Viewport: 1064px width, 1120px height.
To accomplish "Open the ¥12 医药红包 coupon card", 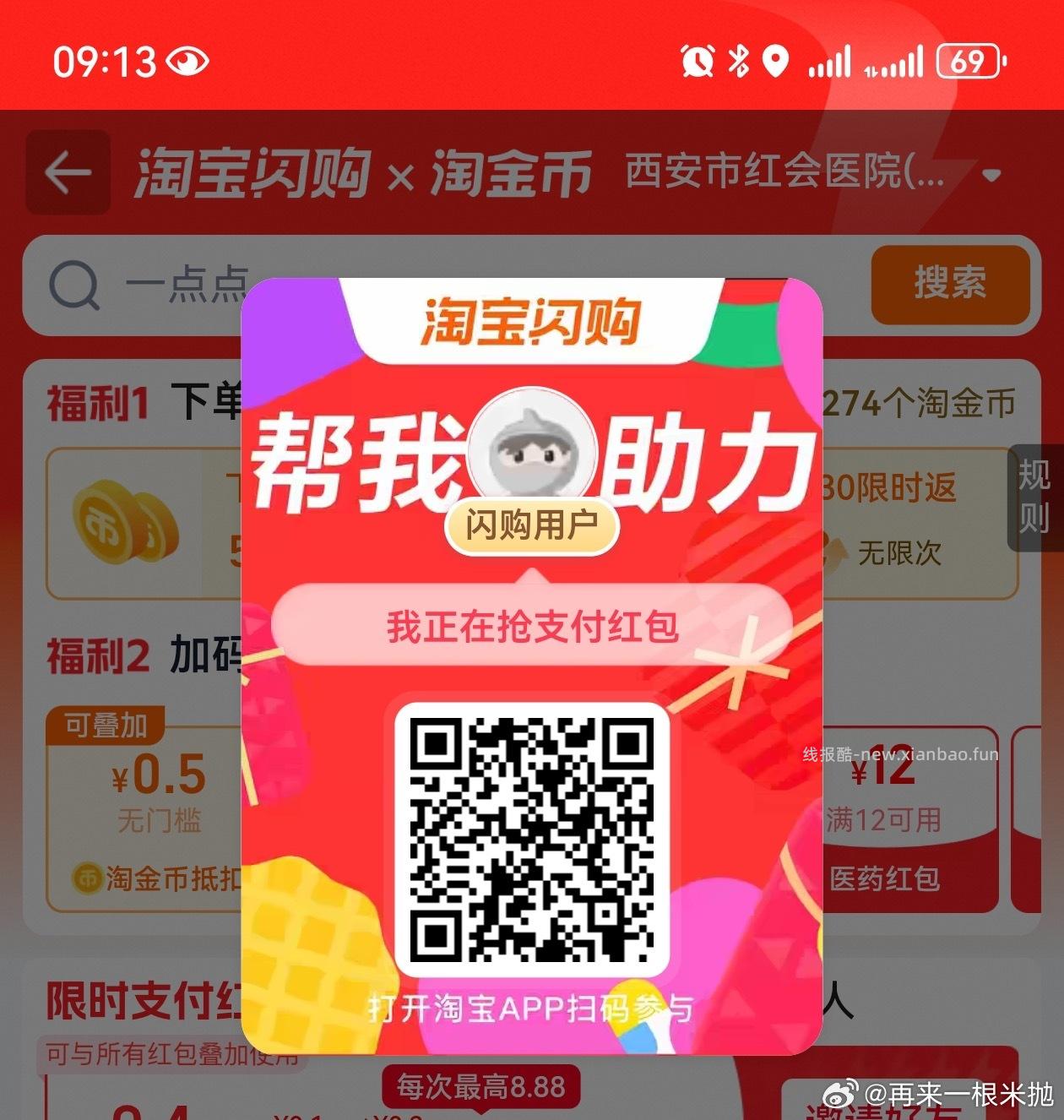I will pyautogui.click(x=908, y=819).
